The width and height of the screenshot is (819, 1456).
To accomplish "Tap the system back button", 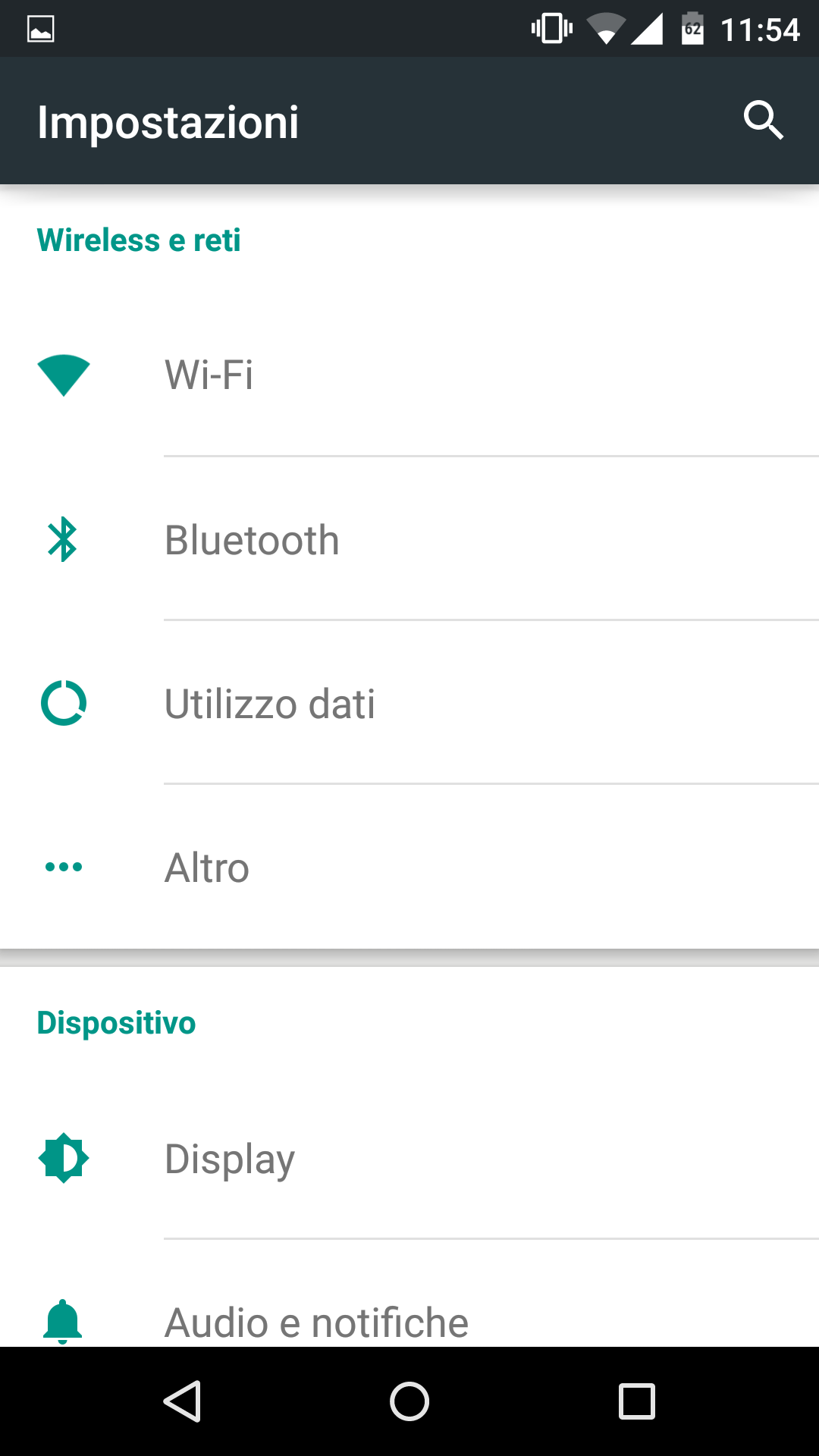I will [x=182, y=1401].
